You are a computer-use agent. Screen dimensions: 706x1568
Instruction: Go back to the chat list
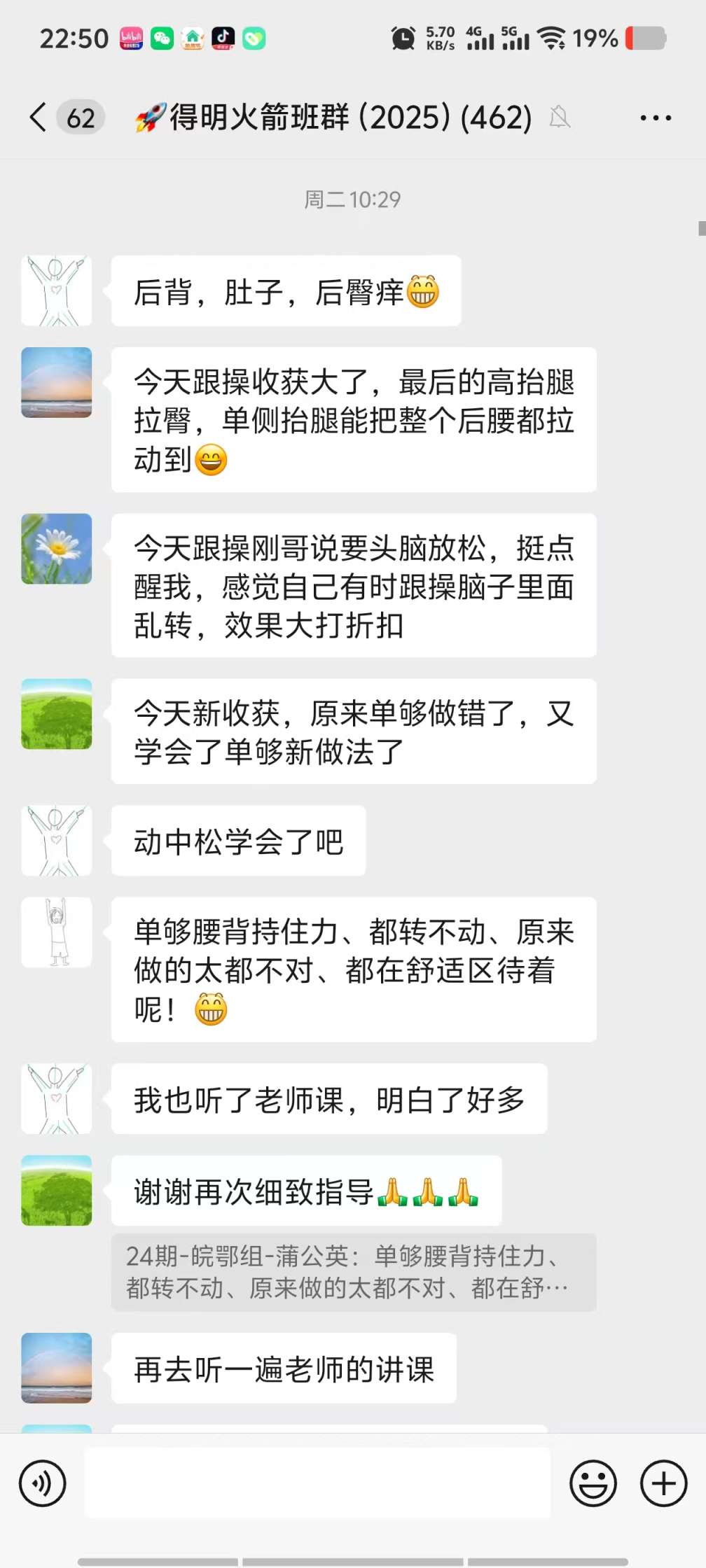click(39, 117)
